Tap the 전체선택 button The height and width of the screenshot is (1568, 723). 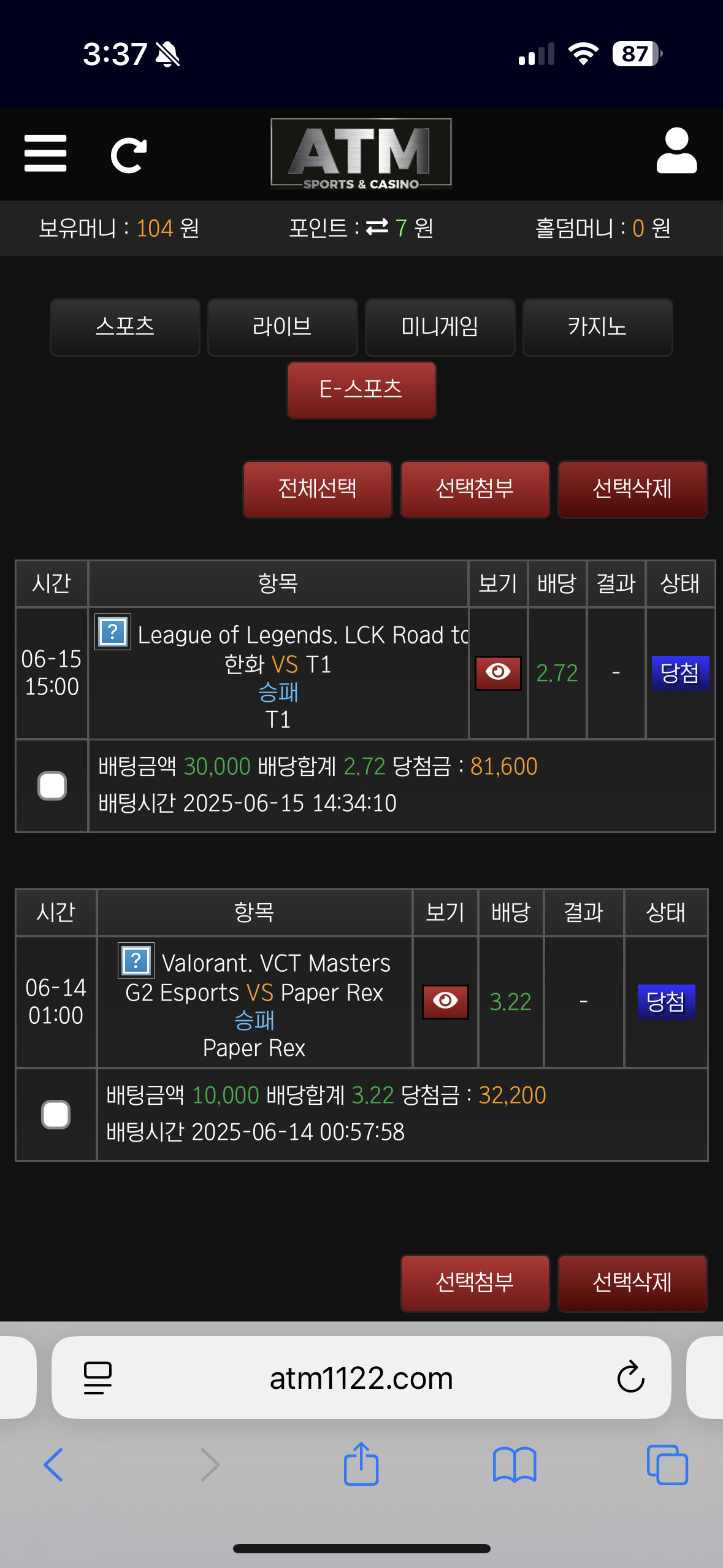coord(318,489)
